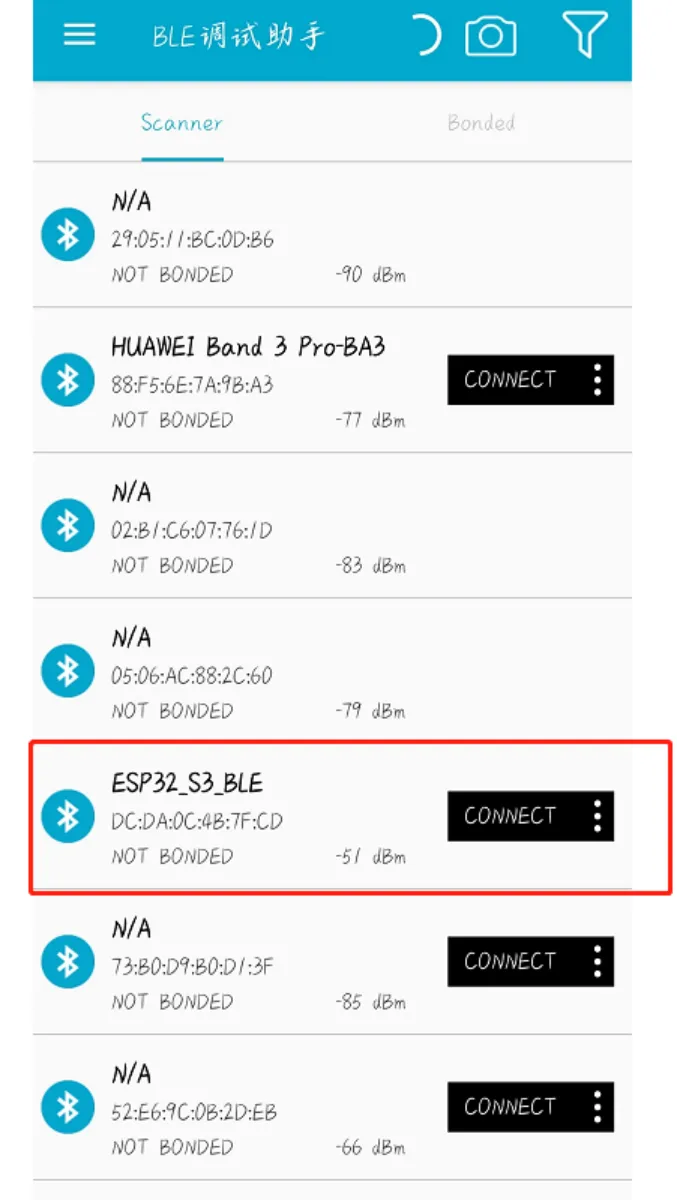Open more options for device 52:E6:9C:0B:2D:EB
This screenshot has height=1200, width=677.
(x=597, y=1107)
